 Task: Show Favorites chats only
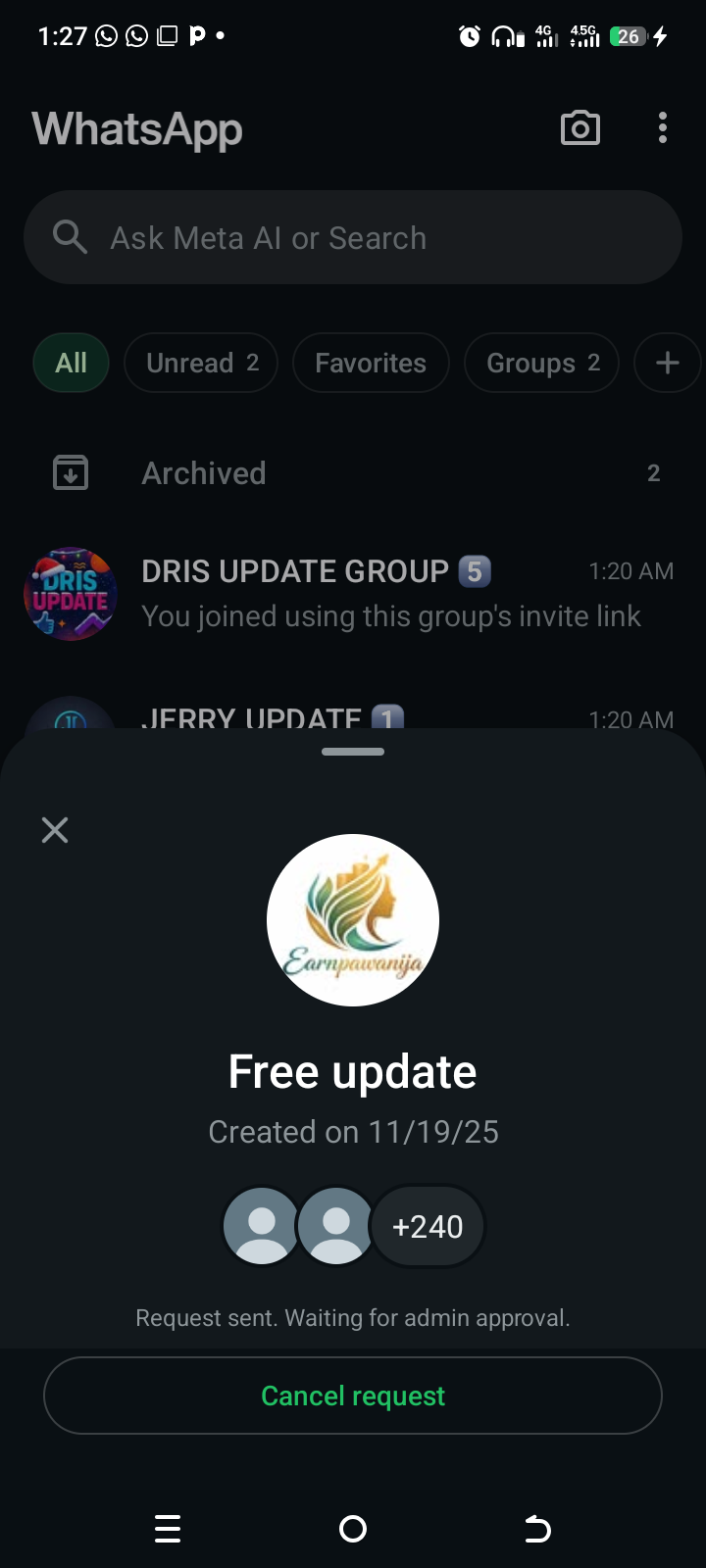click(x=371, y=363)
